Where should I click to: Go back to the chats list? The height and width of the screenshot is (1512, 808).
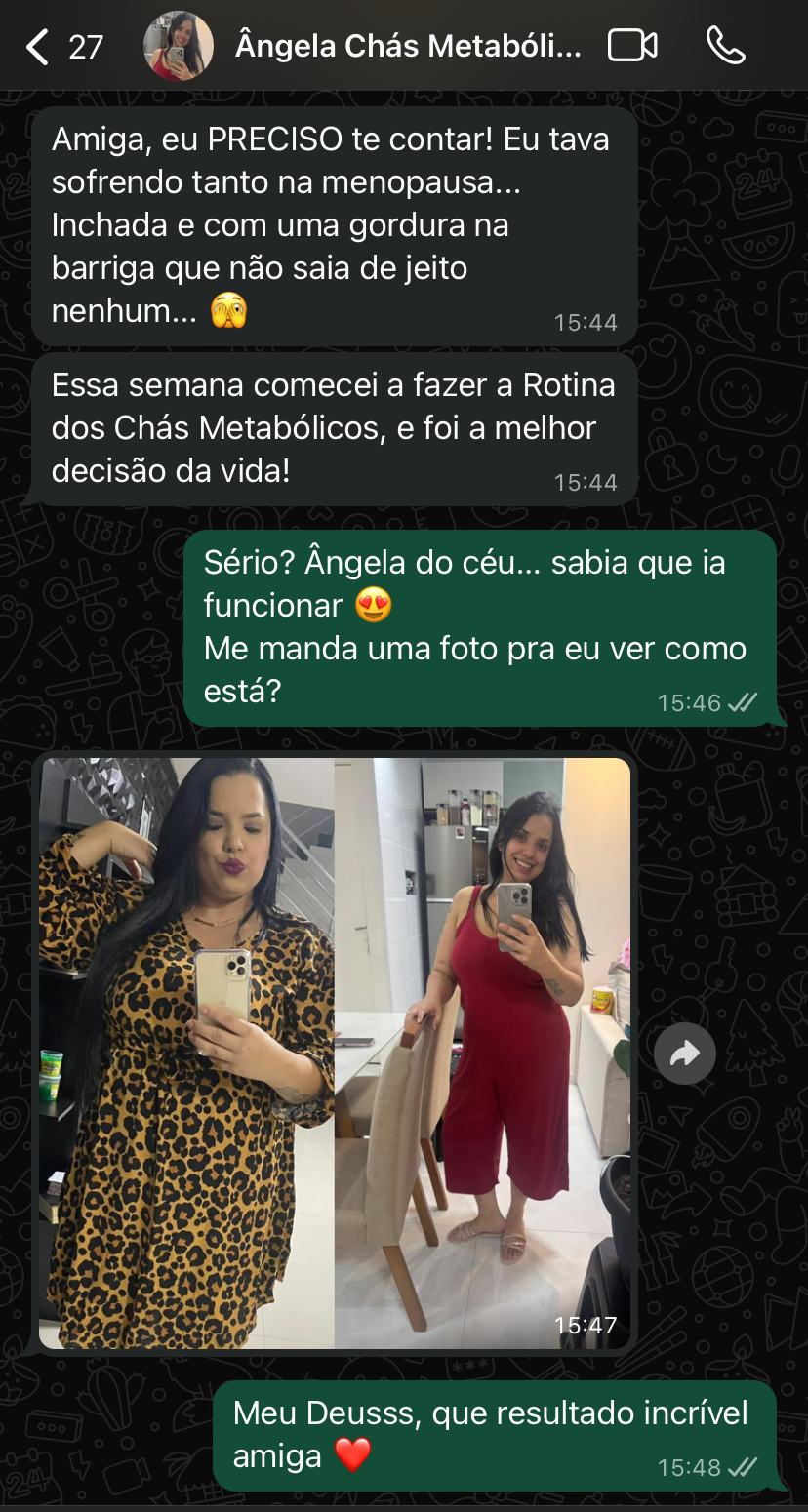coord(39,47)
